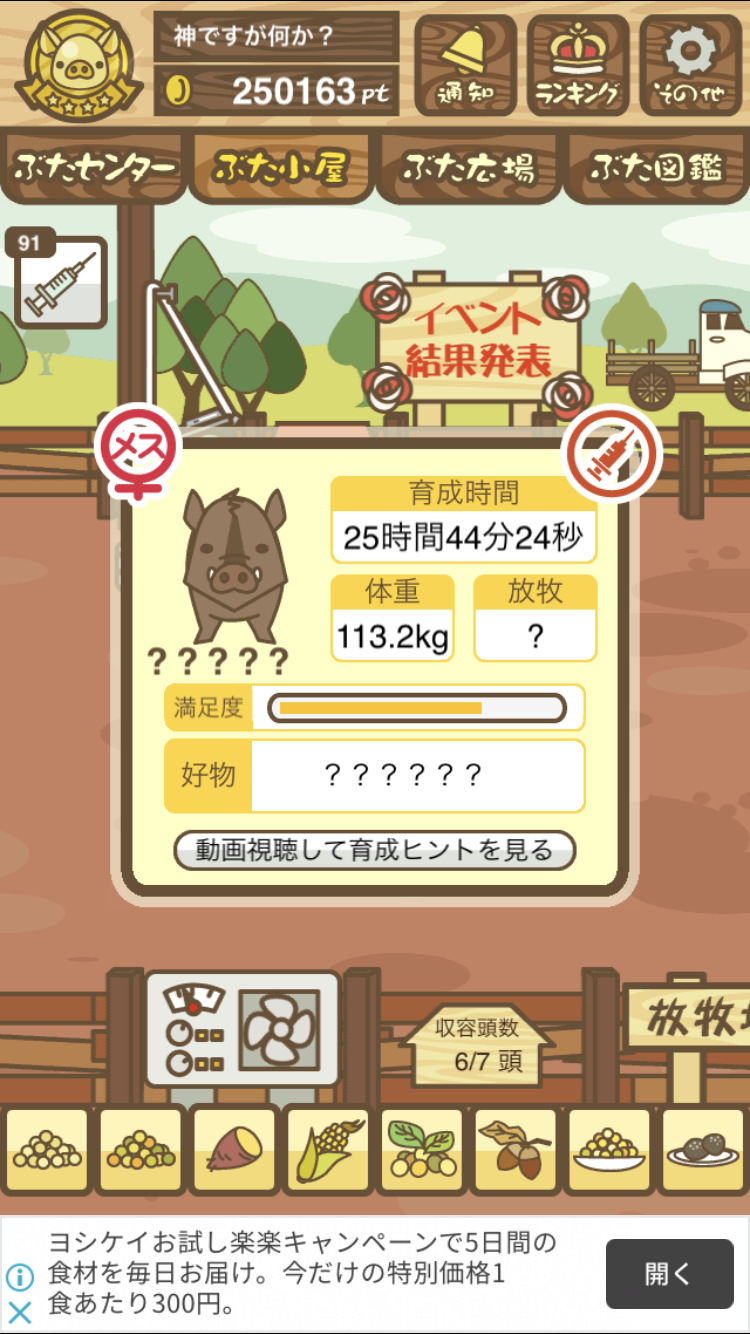This screenshot has height=1334, width=750.
Task: Tap 動画視聴して育成ヒントを見る button
Action: [x=375, y=851]
